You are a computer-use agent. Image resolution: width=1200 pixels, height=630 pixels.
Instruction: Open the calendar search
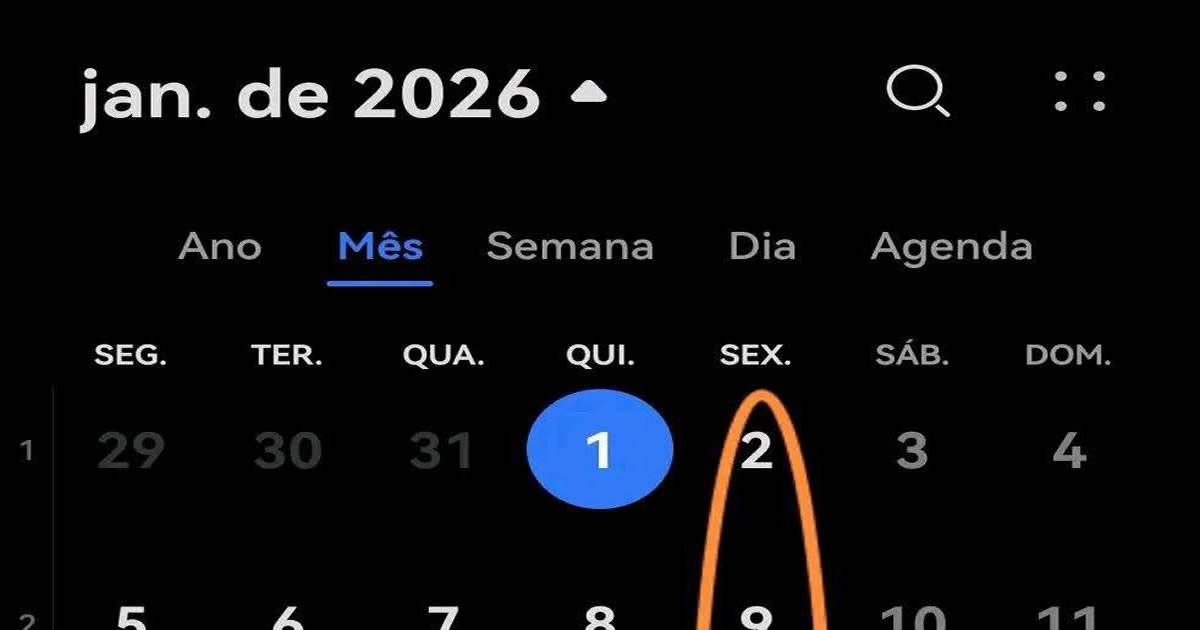coord(917,93)
